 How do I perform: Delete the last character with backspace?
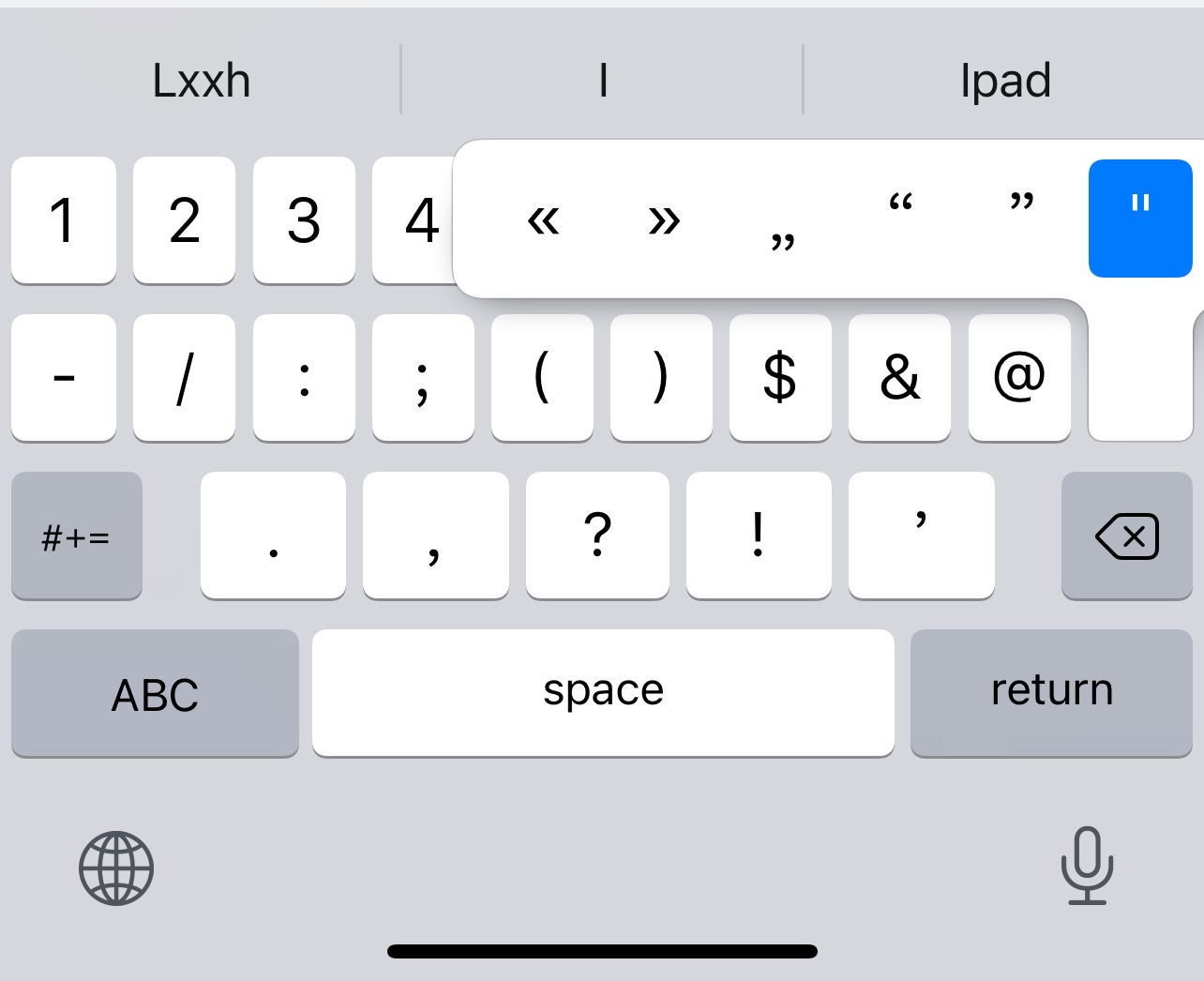click(1126, 536)
